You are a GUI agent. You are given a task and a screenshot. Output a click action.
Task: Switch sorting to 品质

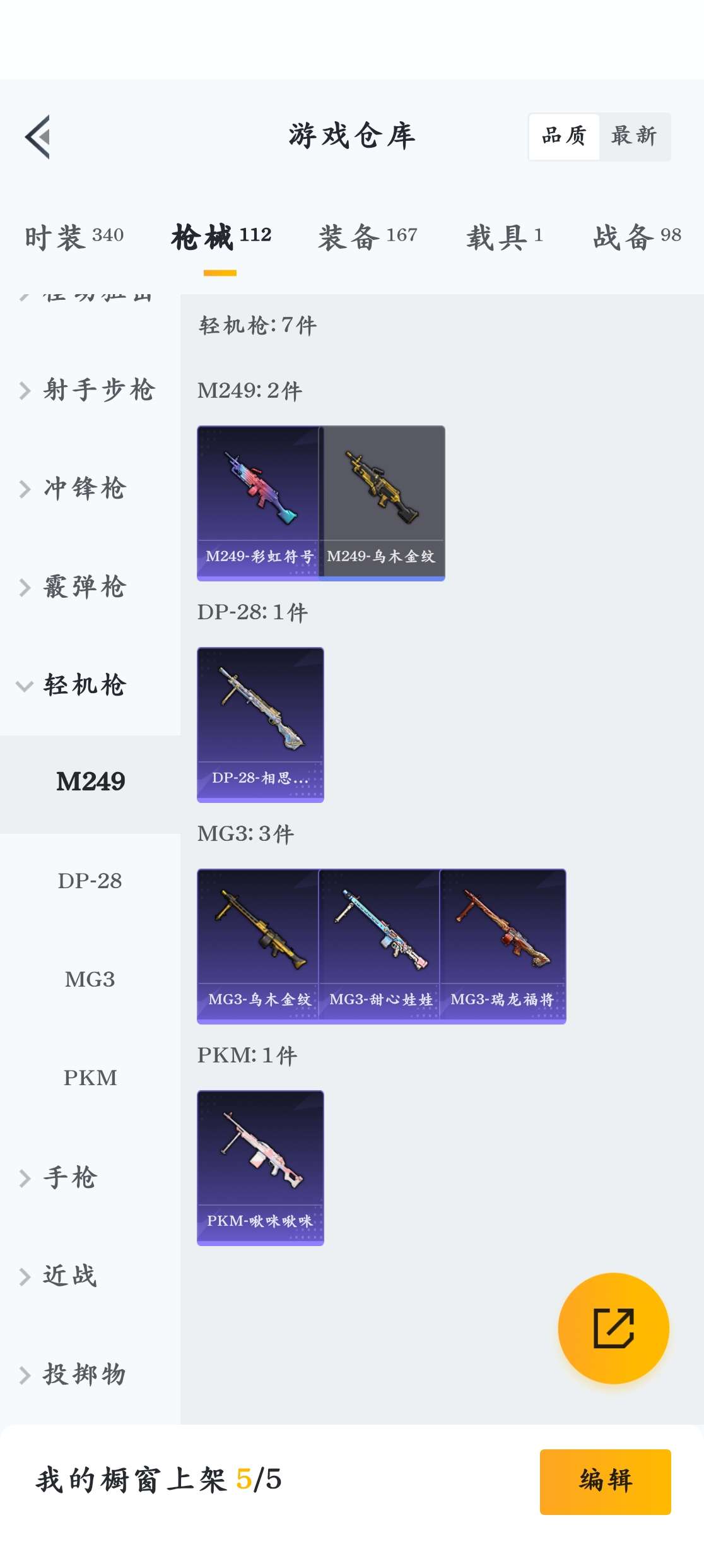coord(564,136)
